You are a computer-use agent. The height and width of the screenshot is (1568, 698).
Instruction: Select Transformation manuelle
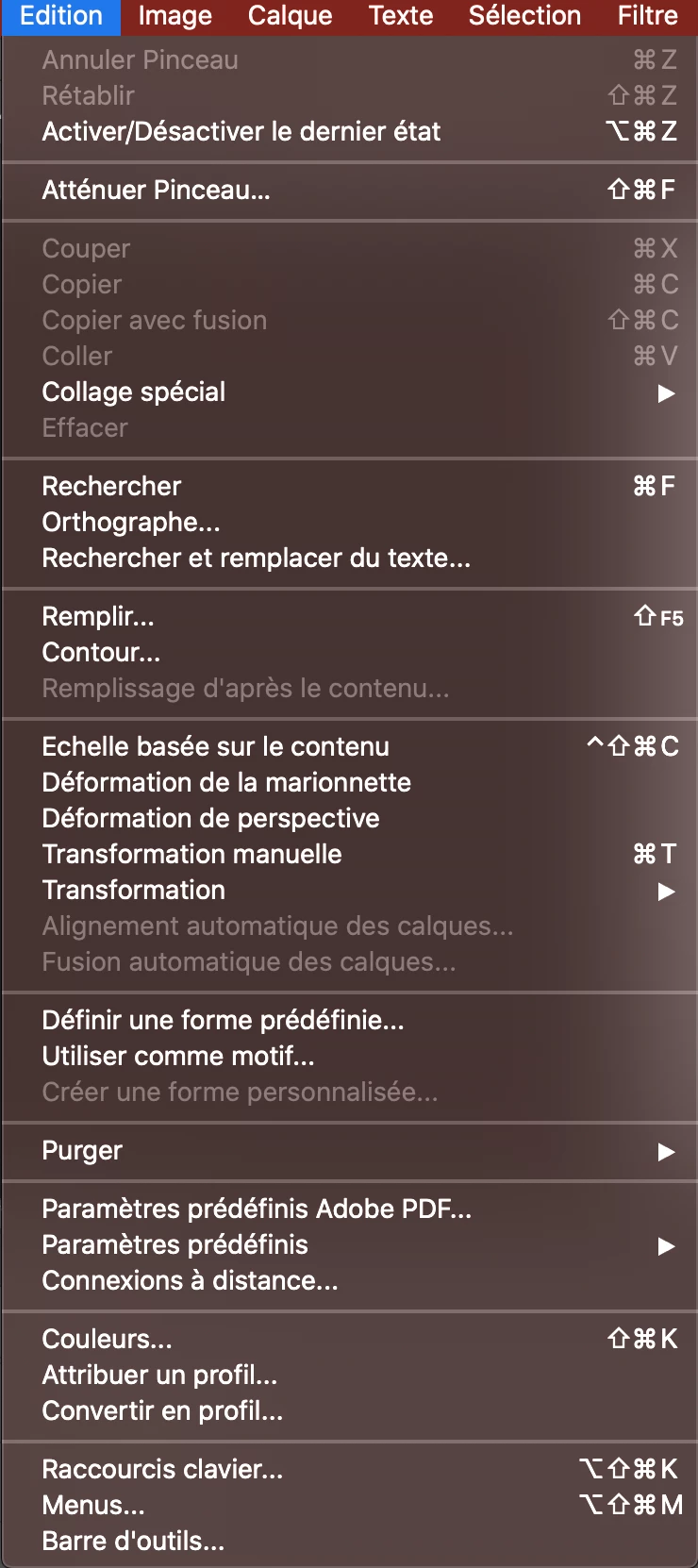[x=191, y=854]
